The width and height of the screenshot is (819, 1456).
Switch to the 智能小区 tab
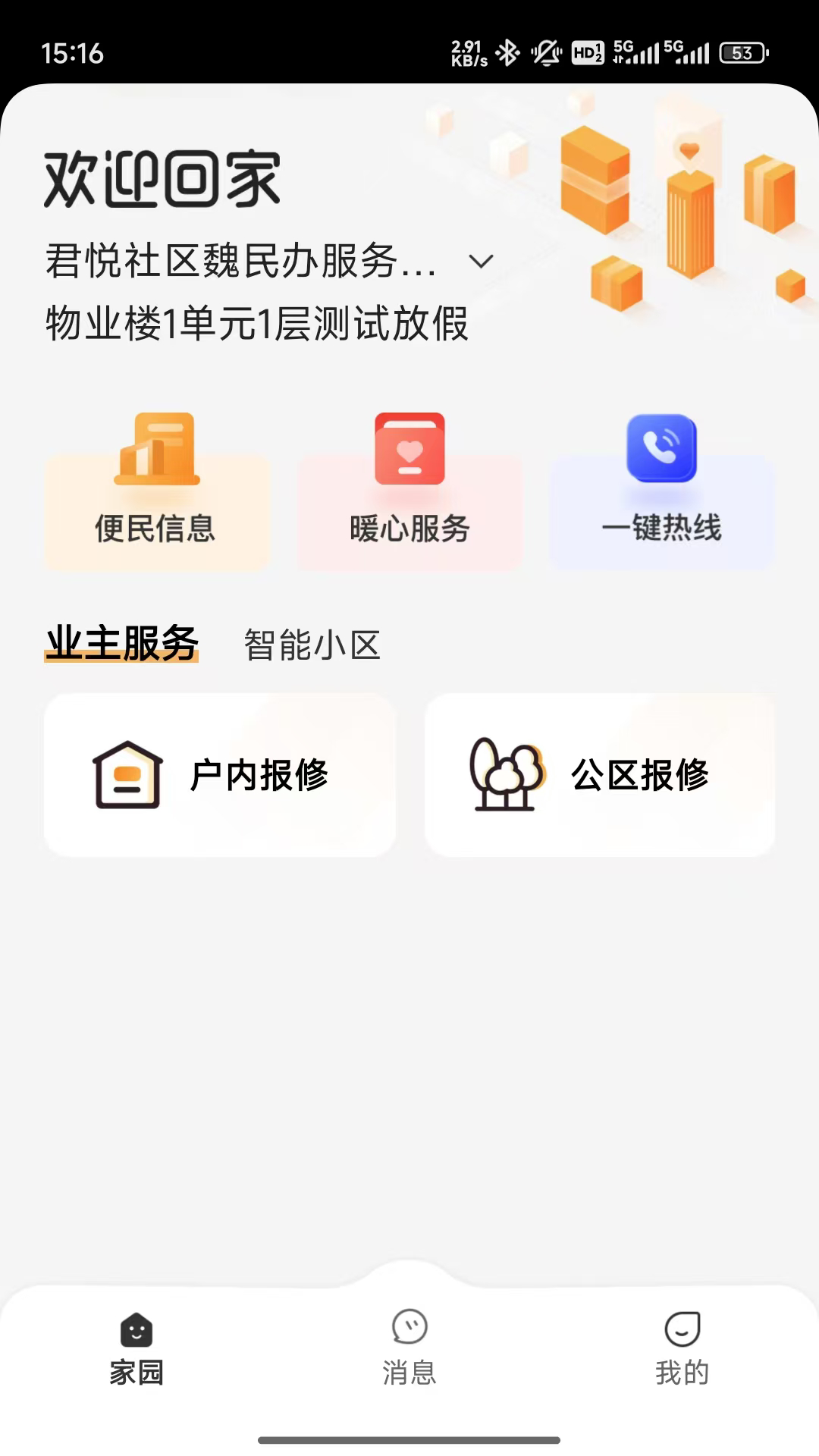coord(313,645)
